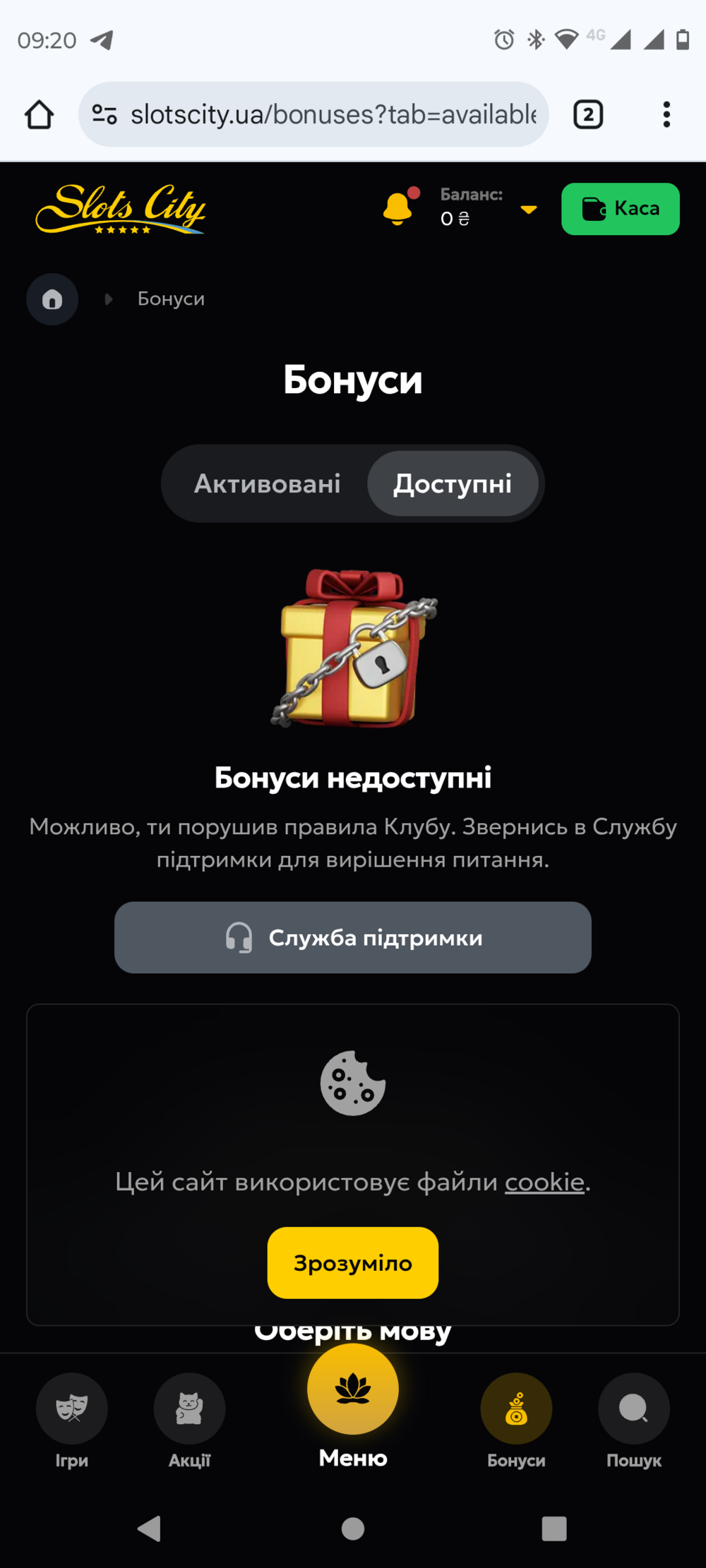Open the browser overflow menu
Image resolution: width=706 pixels, height=1568 pixels.
tap(666, 114)
